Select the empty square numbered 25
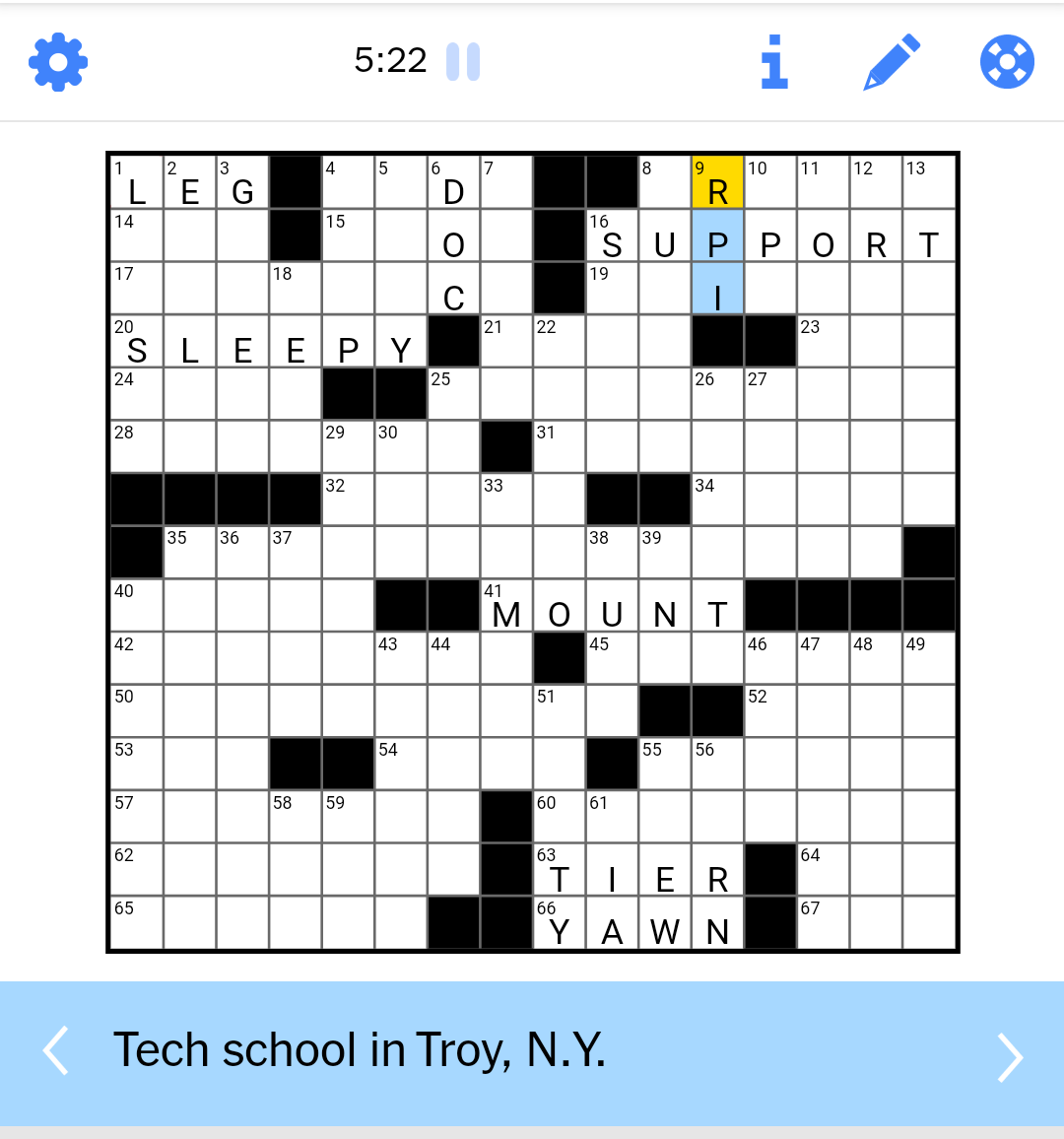This screenshot has height=1139, width=1064. (453, 394)
